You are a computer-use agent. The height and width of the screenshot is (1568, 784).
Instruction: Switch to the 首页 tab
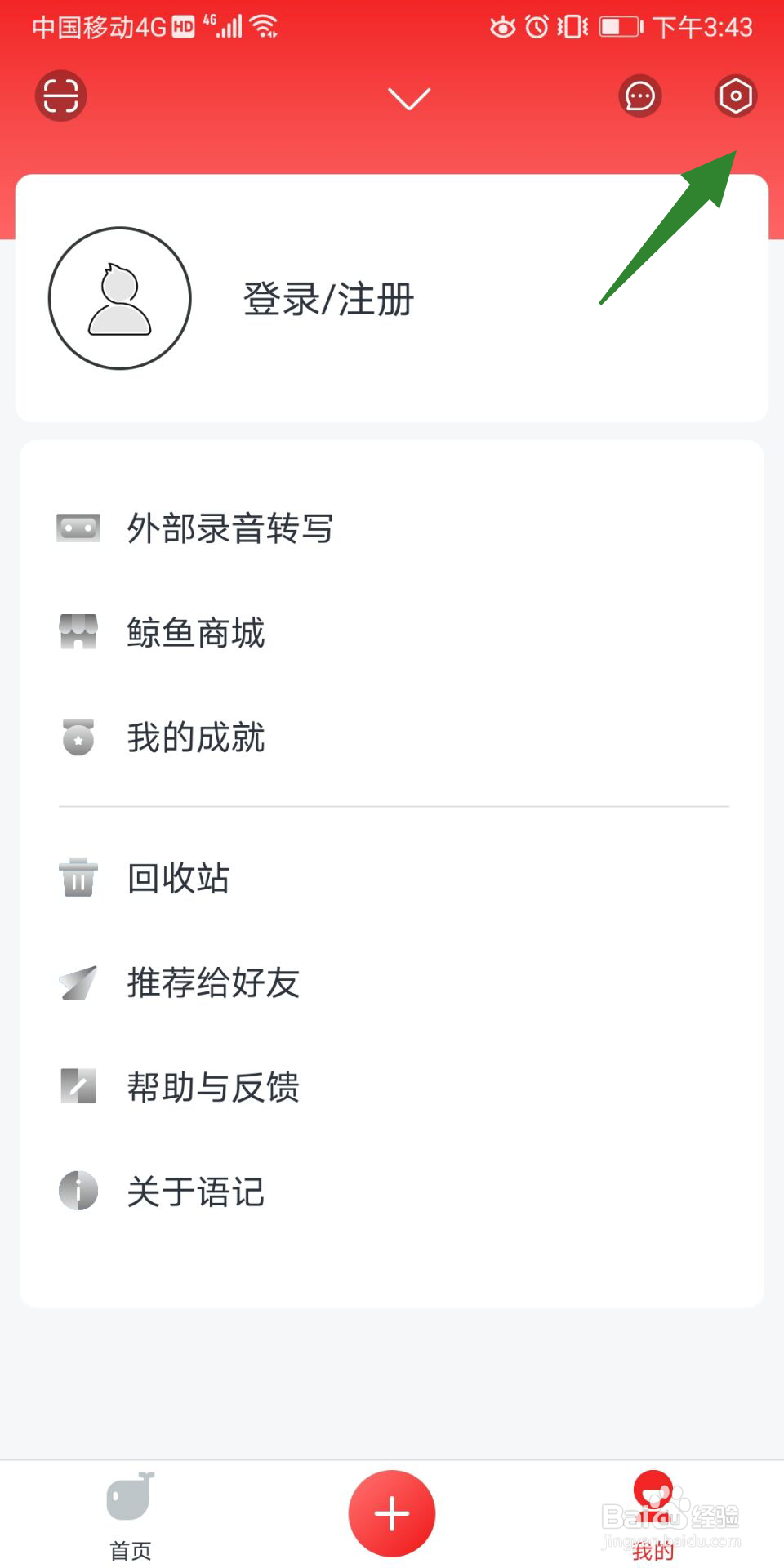click(x=131, y=1517)
